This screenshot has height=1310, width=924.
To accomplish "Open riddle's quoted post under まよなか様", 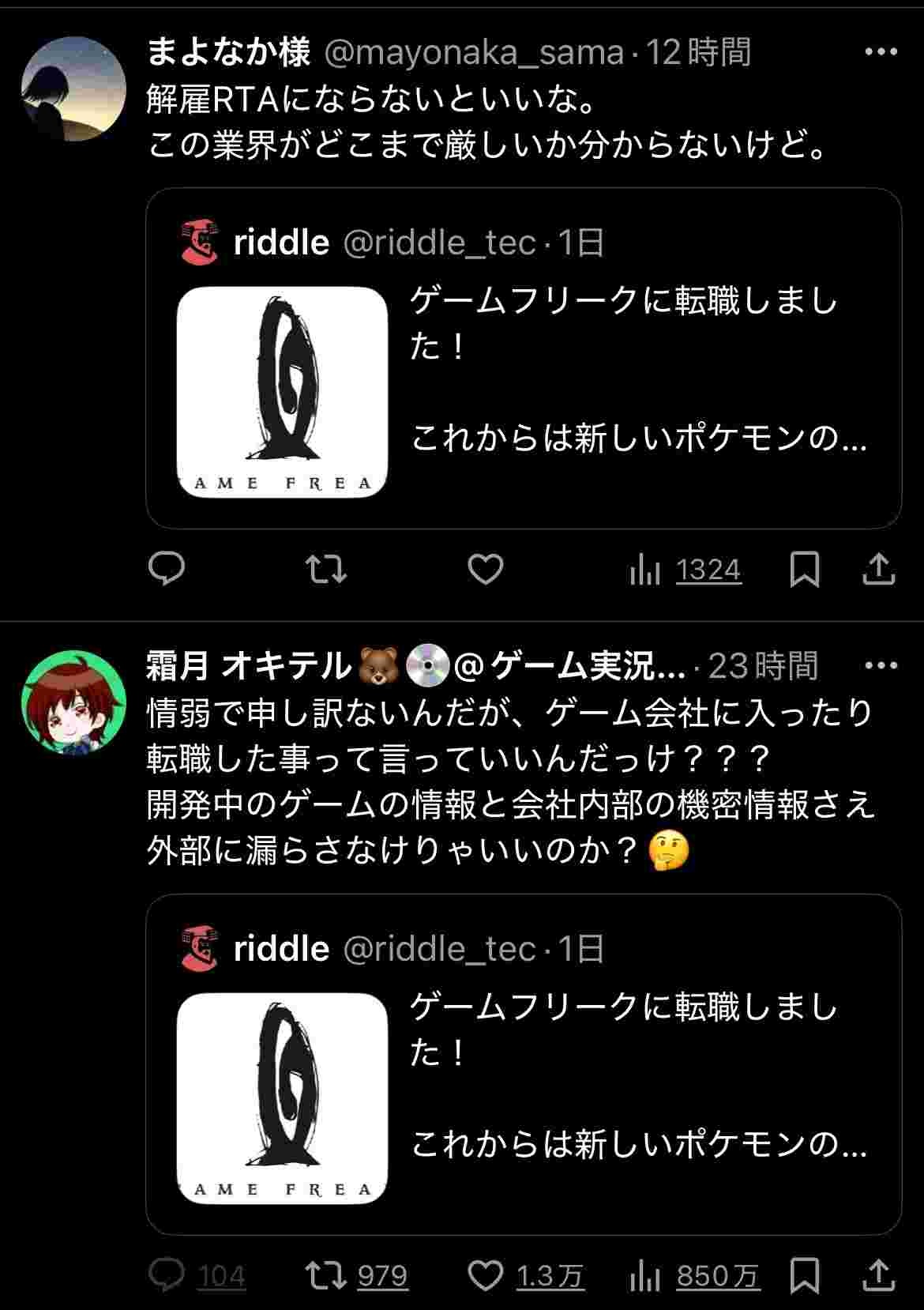I will (524, 358).
